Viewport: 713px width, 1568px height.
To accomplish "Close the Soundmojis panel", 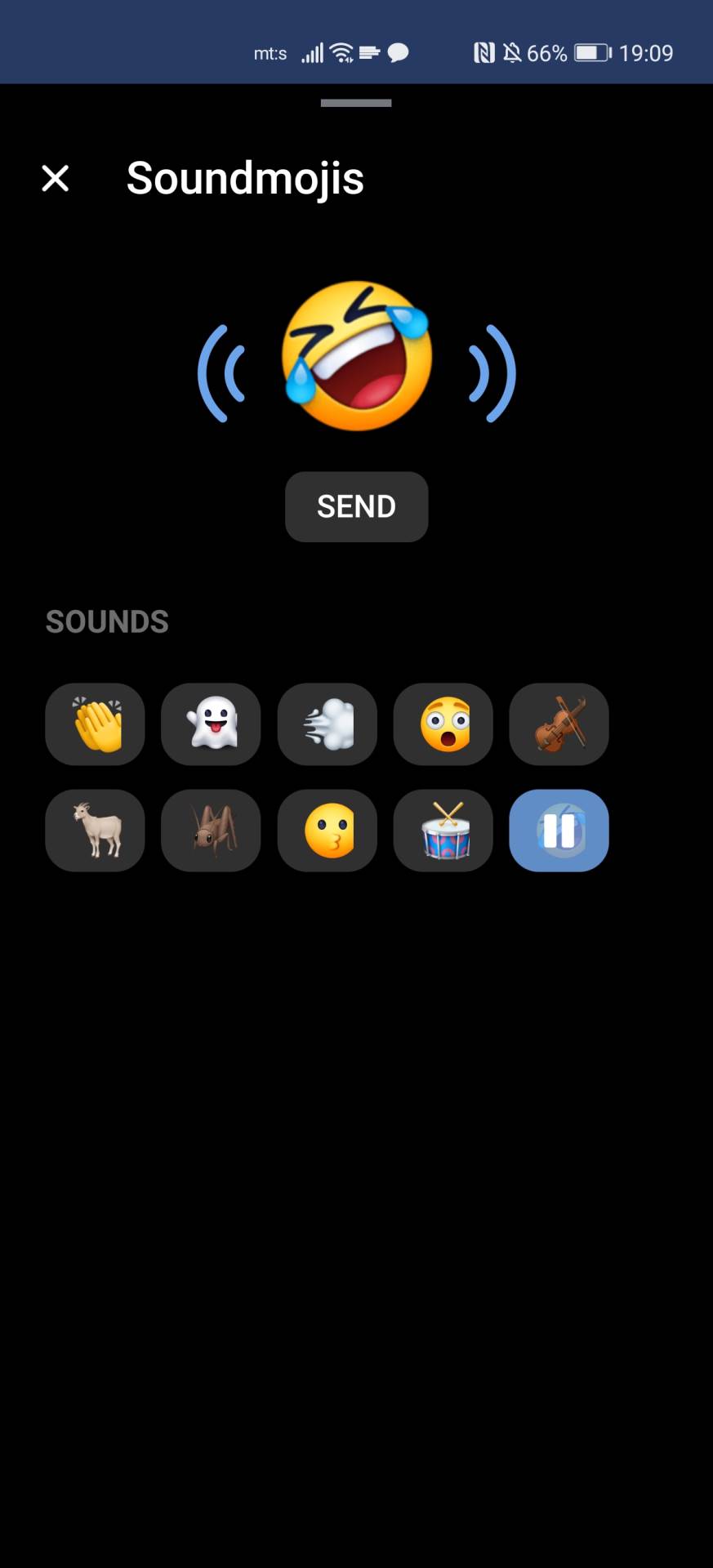I will tap(55, 178).
